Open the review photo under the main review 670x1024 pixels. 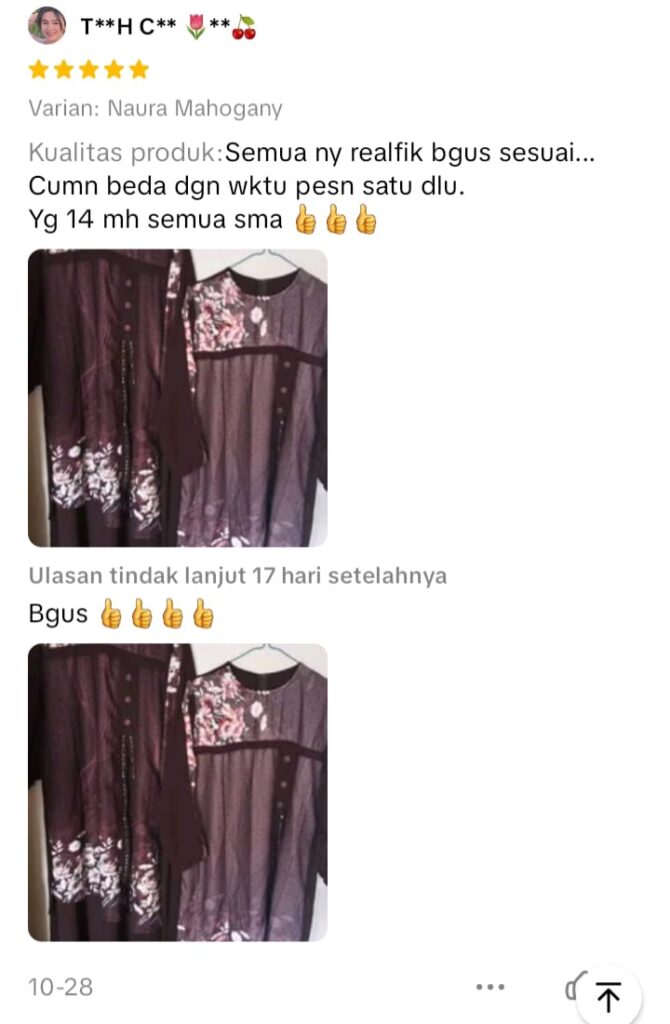(177, 397)
